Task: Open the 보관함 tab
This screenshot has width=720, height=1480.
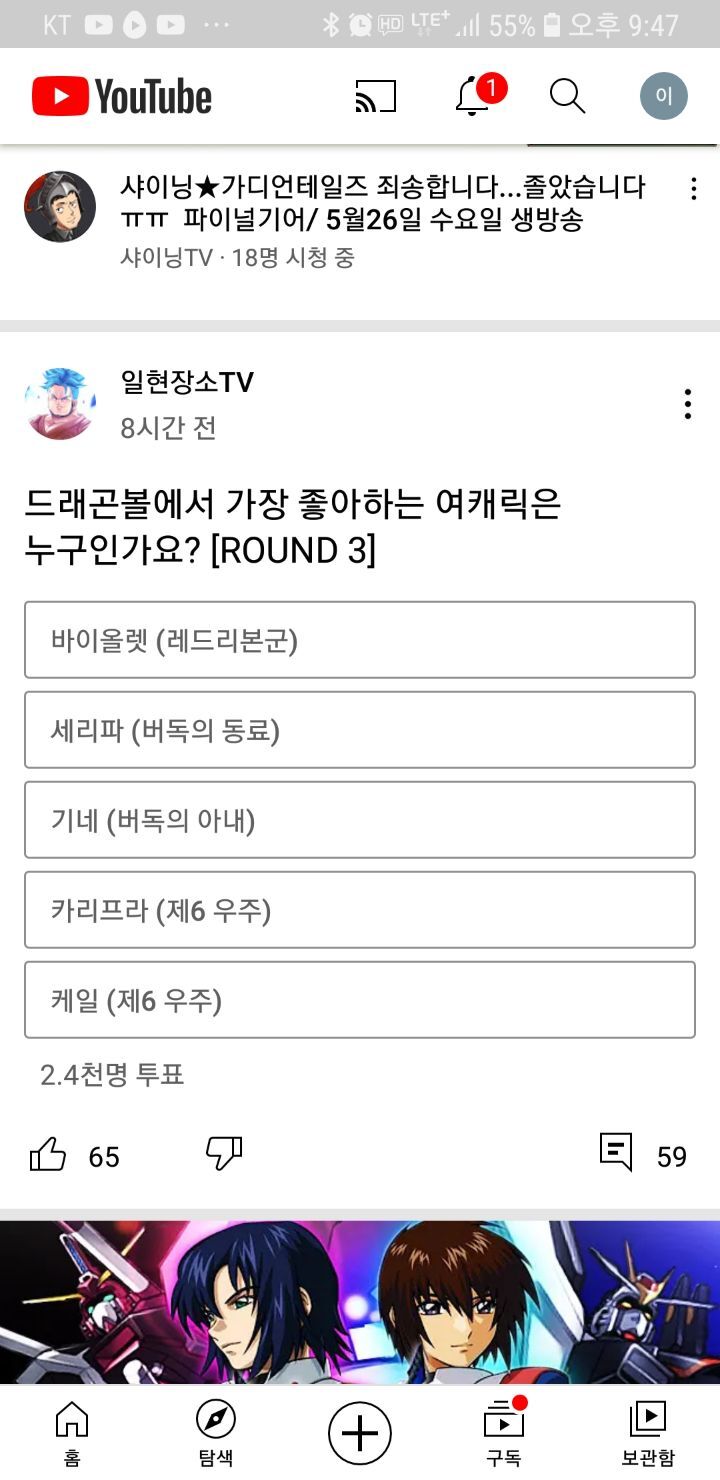Action: (x=648, y=1432)
